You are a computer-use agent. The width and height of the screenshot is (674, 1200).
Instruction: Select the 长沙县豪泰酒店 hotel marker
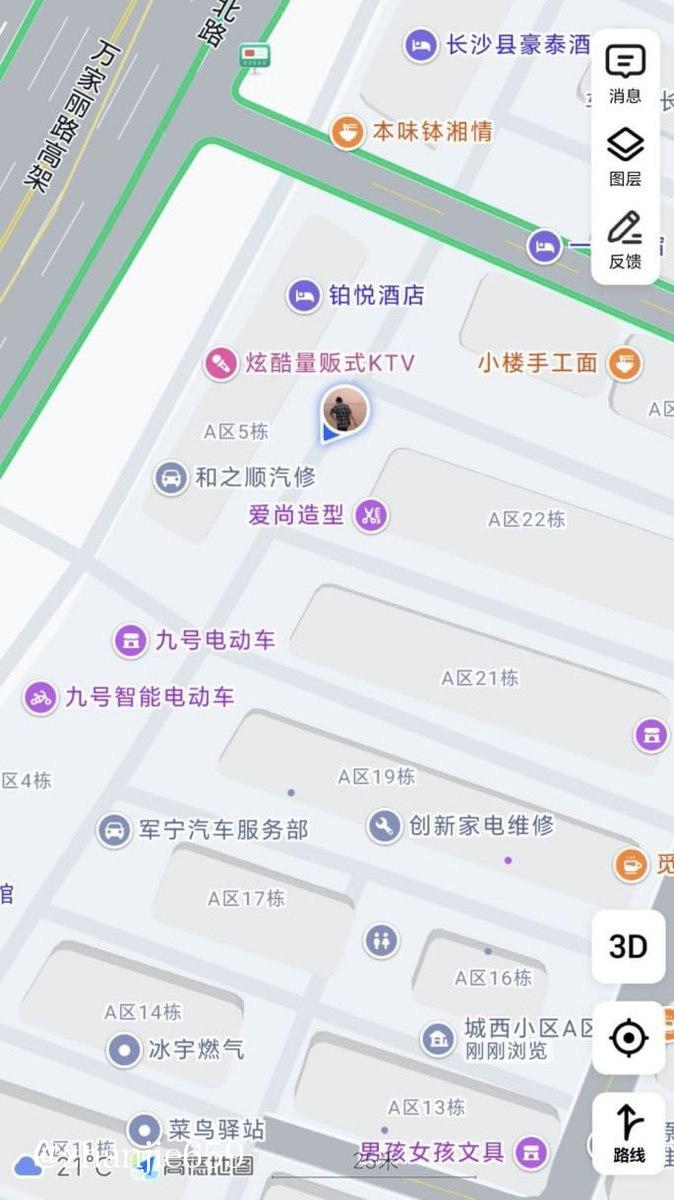(x=421, y=45)
